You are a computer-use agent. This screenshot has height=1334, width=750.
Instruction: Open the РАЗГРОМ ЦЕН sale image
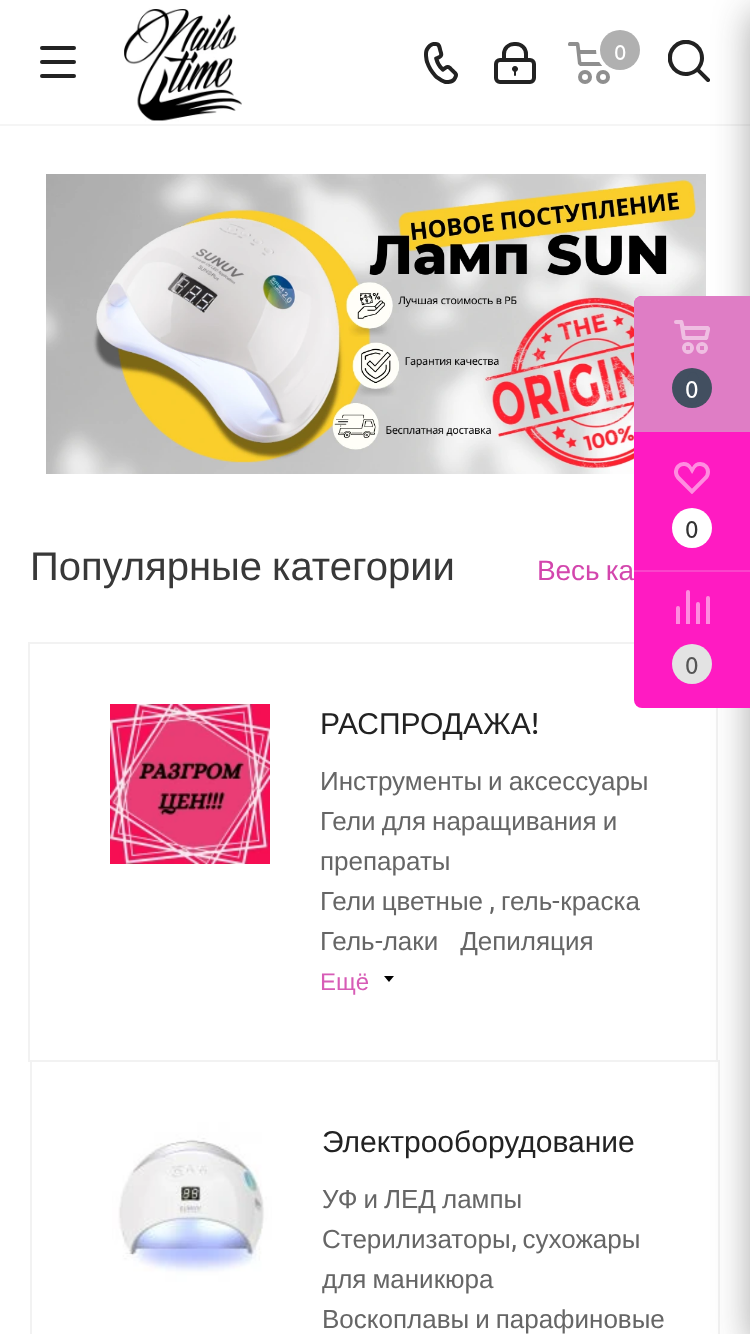pyautogui.click(x=190, y=784)
